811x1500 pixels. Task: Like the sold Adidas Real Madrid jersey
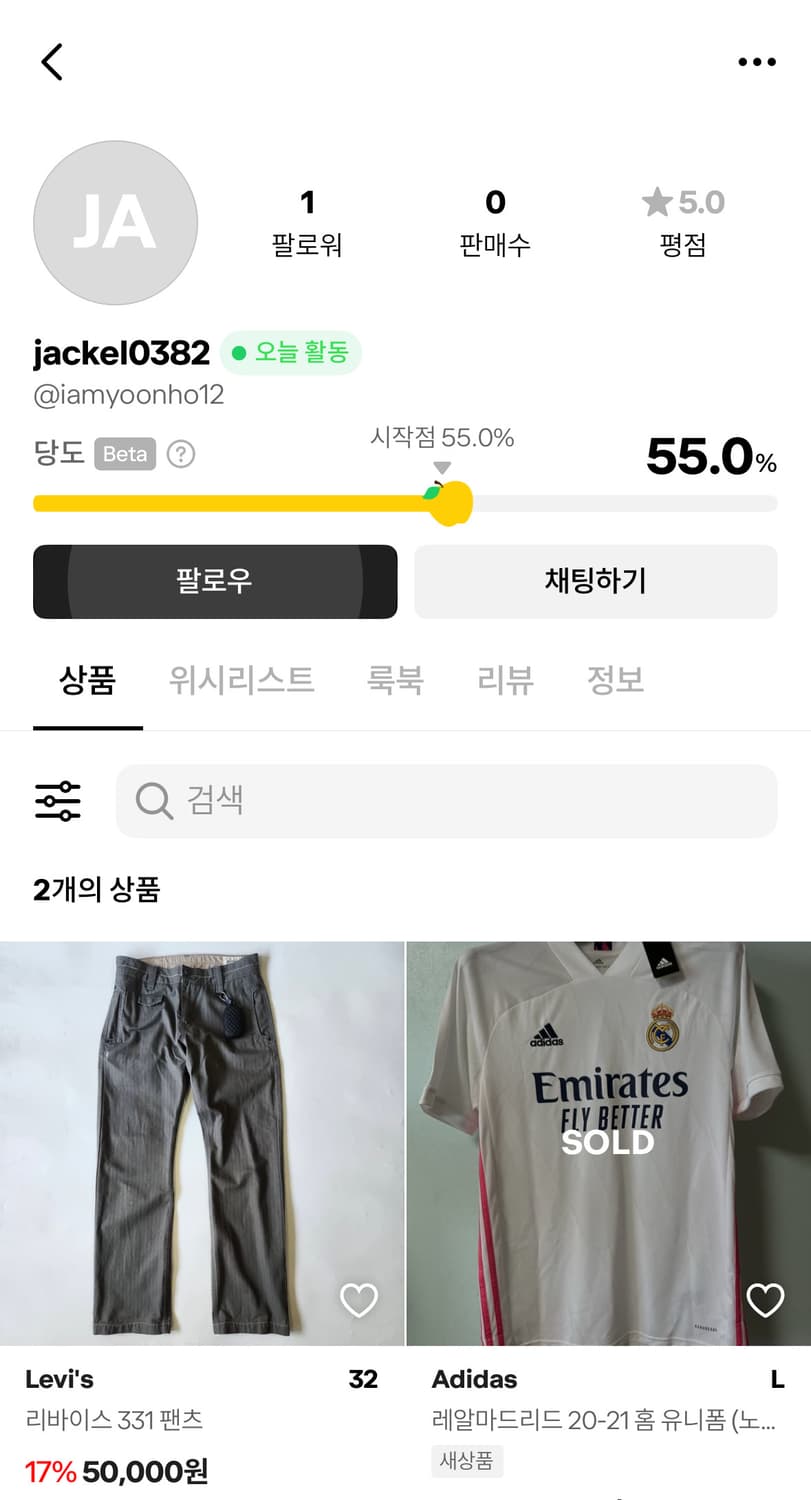(x=765, y=1300)
